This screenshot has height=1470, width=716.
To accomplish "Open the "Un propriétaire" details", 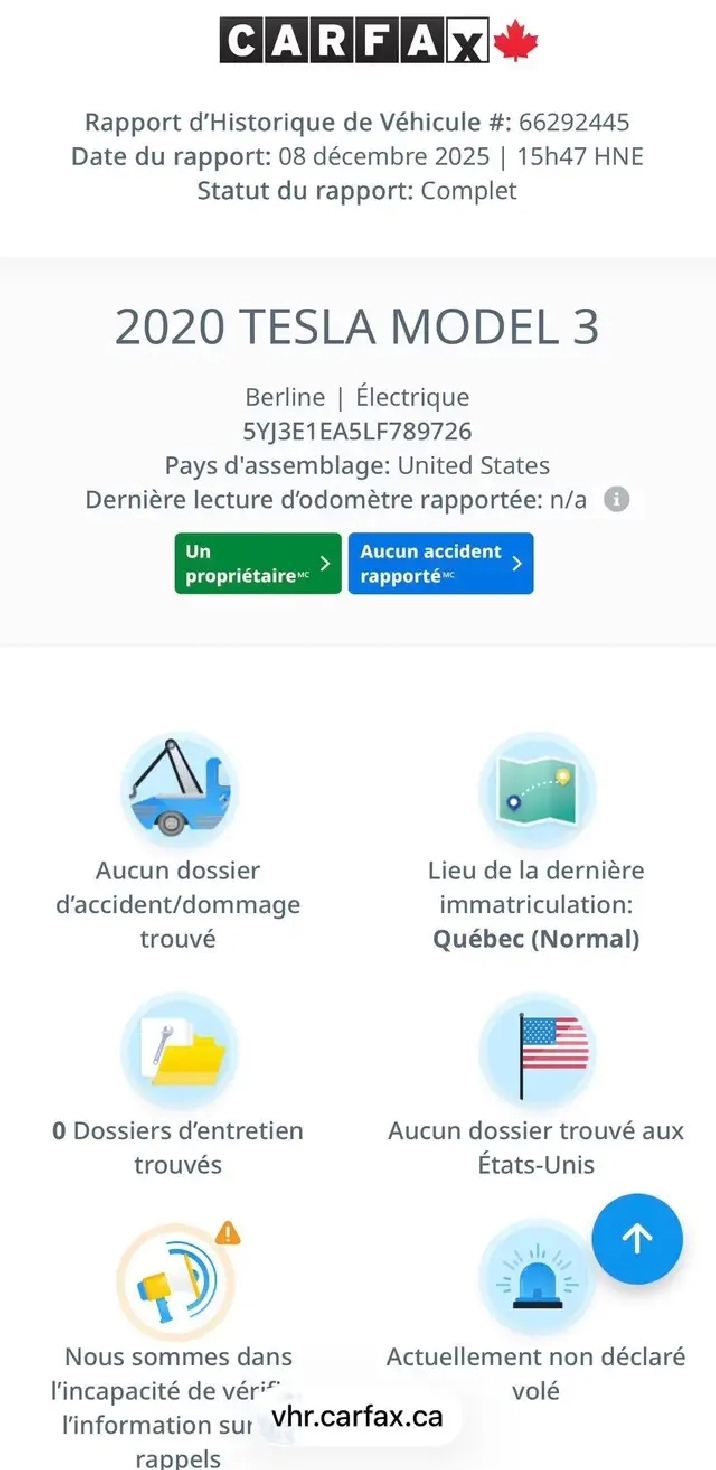I will tap(257, 563).
